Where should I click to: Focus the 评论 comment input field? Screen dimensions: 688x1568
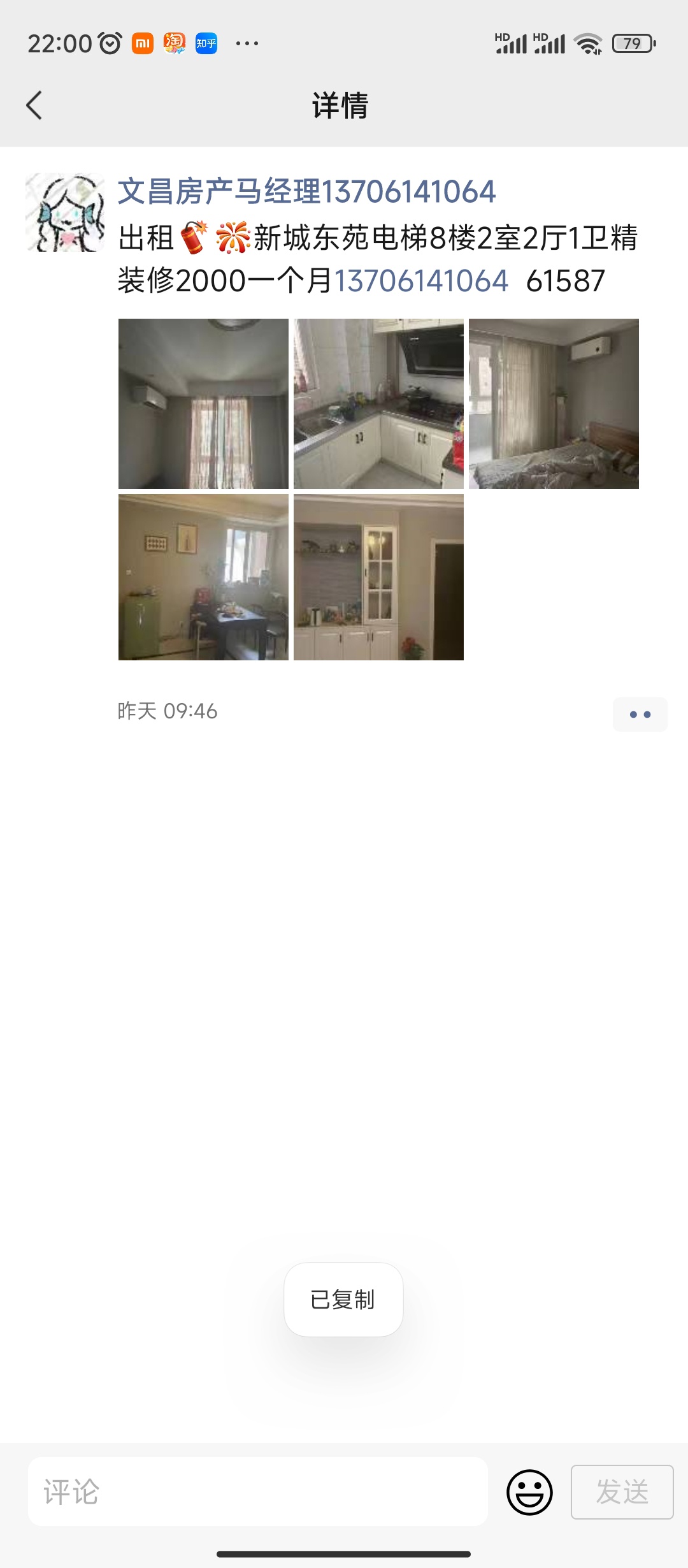[x=257, y=1492]
